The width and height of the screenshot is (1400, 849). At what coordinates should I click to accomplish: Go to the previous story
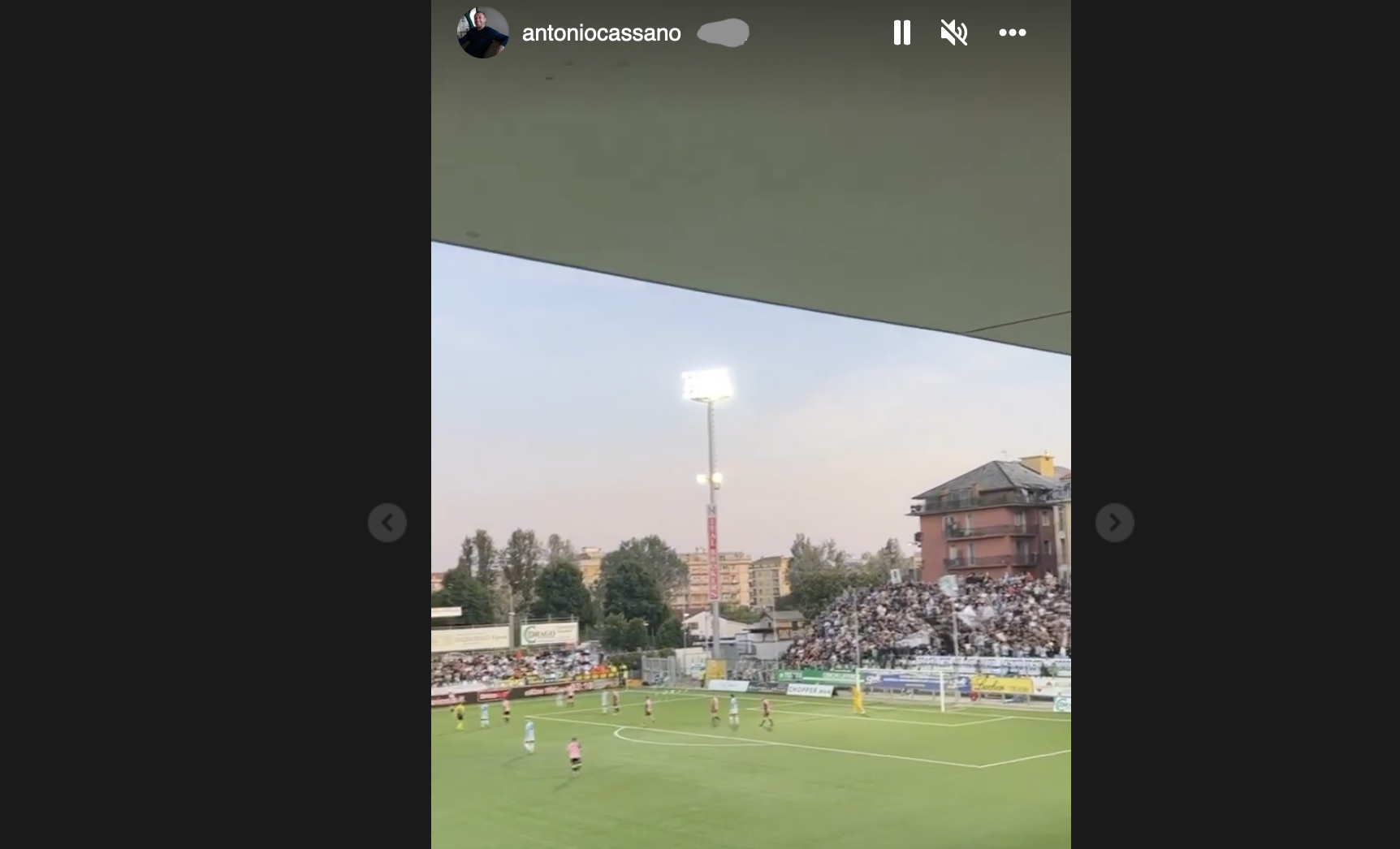click(x=387, y=523)
